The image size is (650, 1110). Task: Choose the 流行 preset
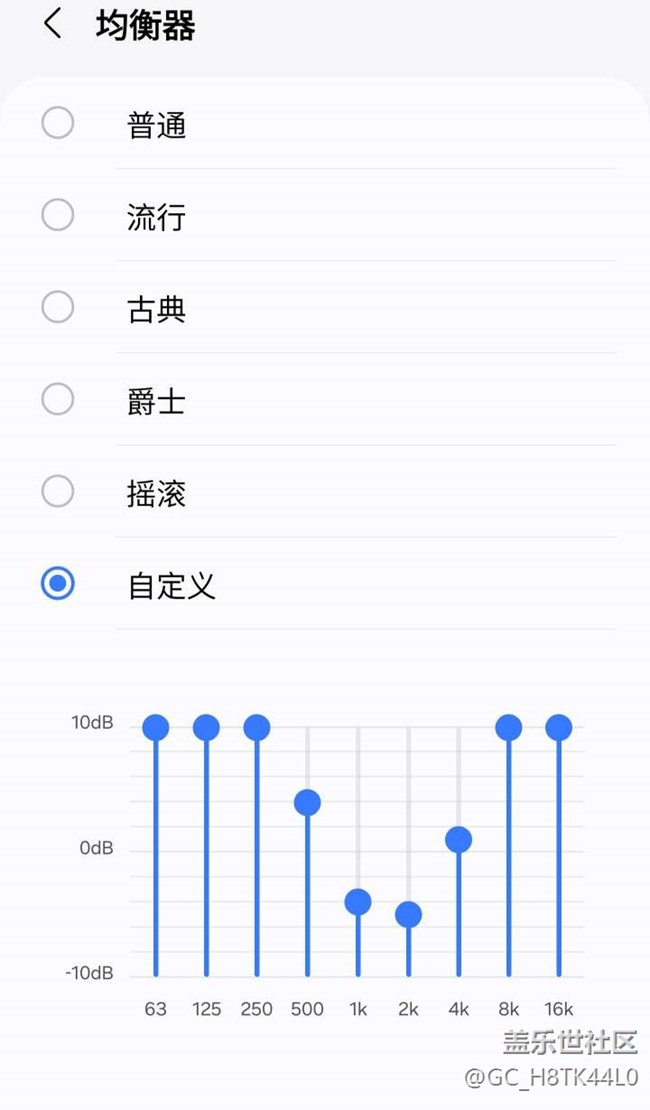(x=58, y=215)
